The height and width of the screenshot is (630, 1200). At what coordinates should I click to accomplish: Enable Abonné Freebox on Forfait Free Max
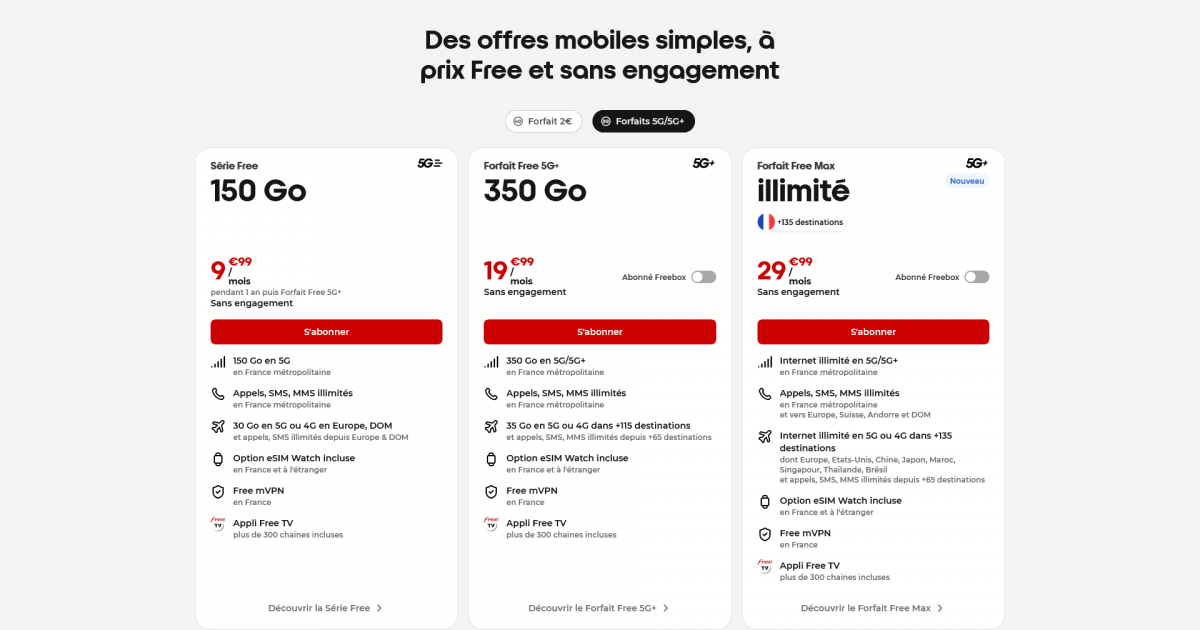(x=977, y=277)
